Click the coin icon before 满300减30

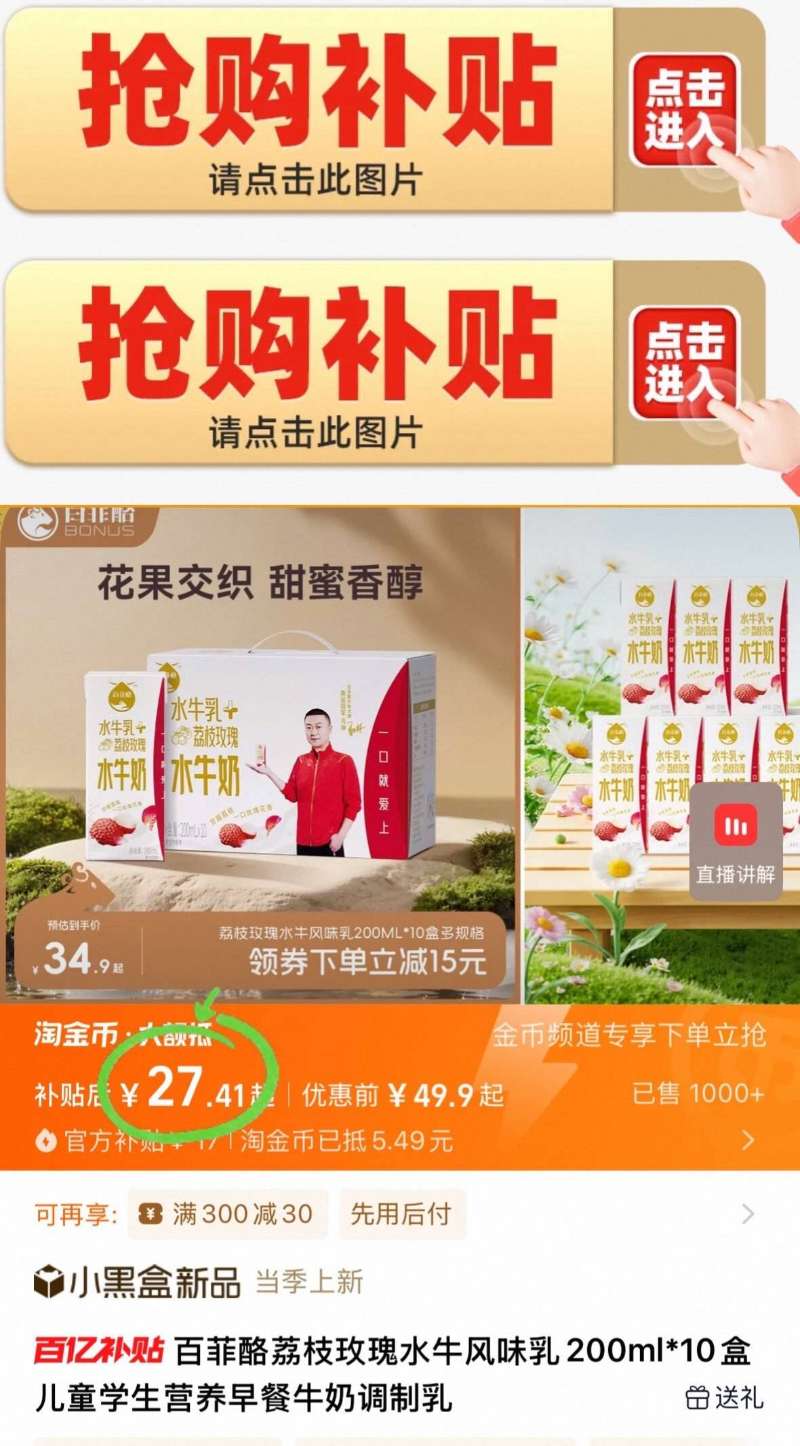click(152, 1214)
